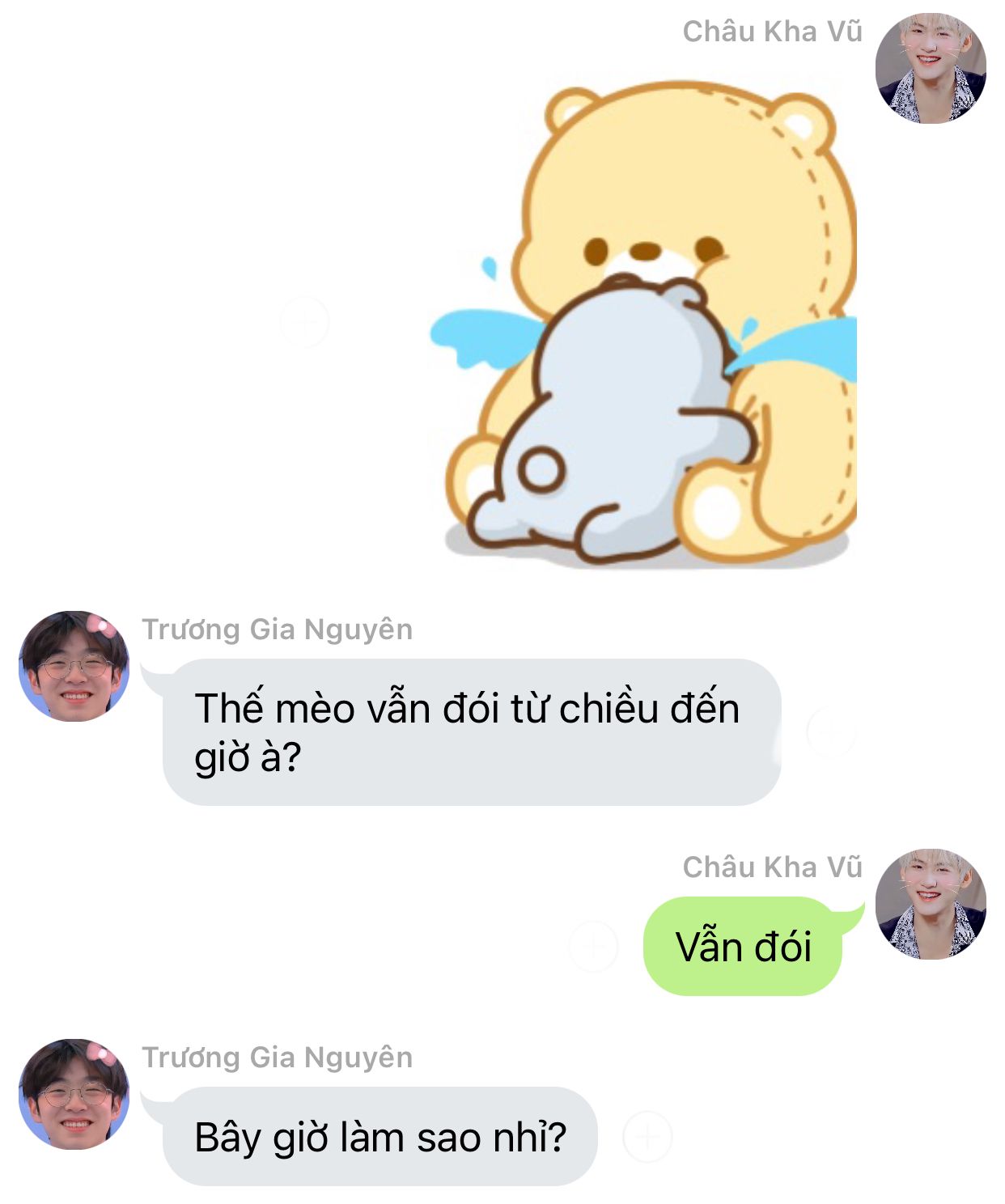This screenshot has height=1204, width=1005.
Task: Tap the plus icon beside "Bây giờ làm sao nhỉ?"
Action: coord(647,1137)
